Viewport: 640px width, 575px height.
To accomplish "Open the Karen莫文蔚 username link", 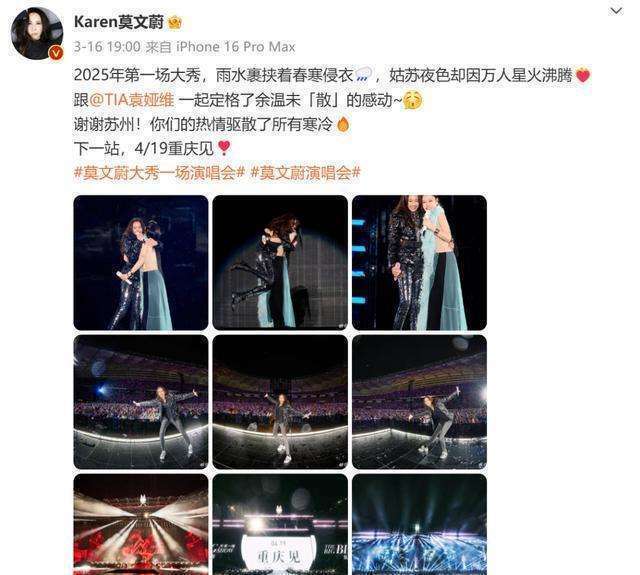I will coord(118,21).
